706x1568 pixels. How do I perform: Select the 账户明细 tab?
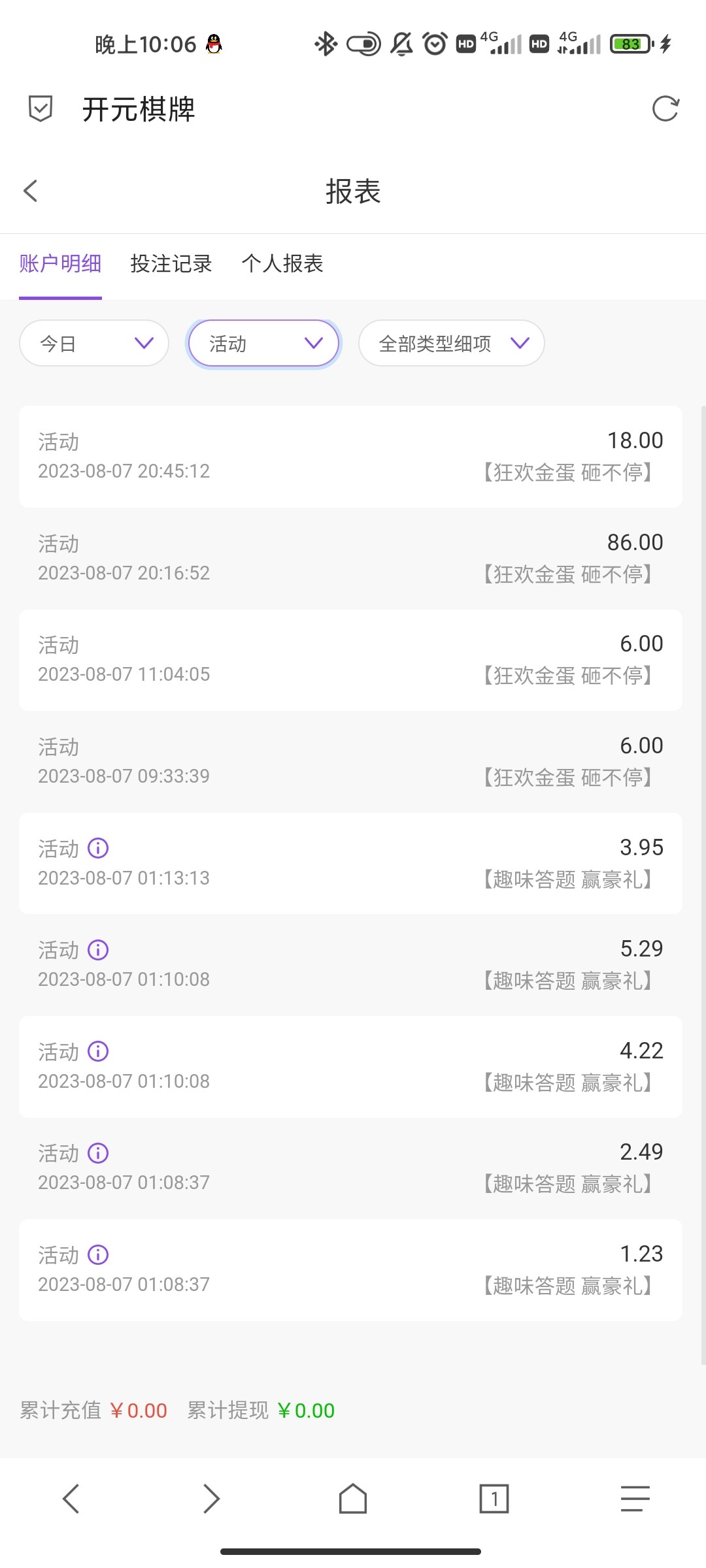(60, 263)
